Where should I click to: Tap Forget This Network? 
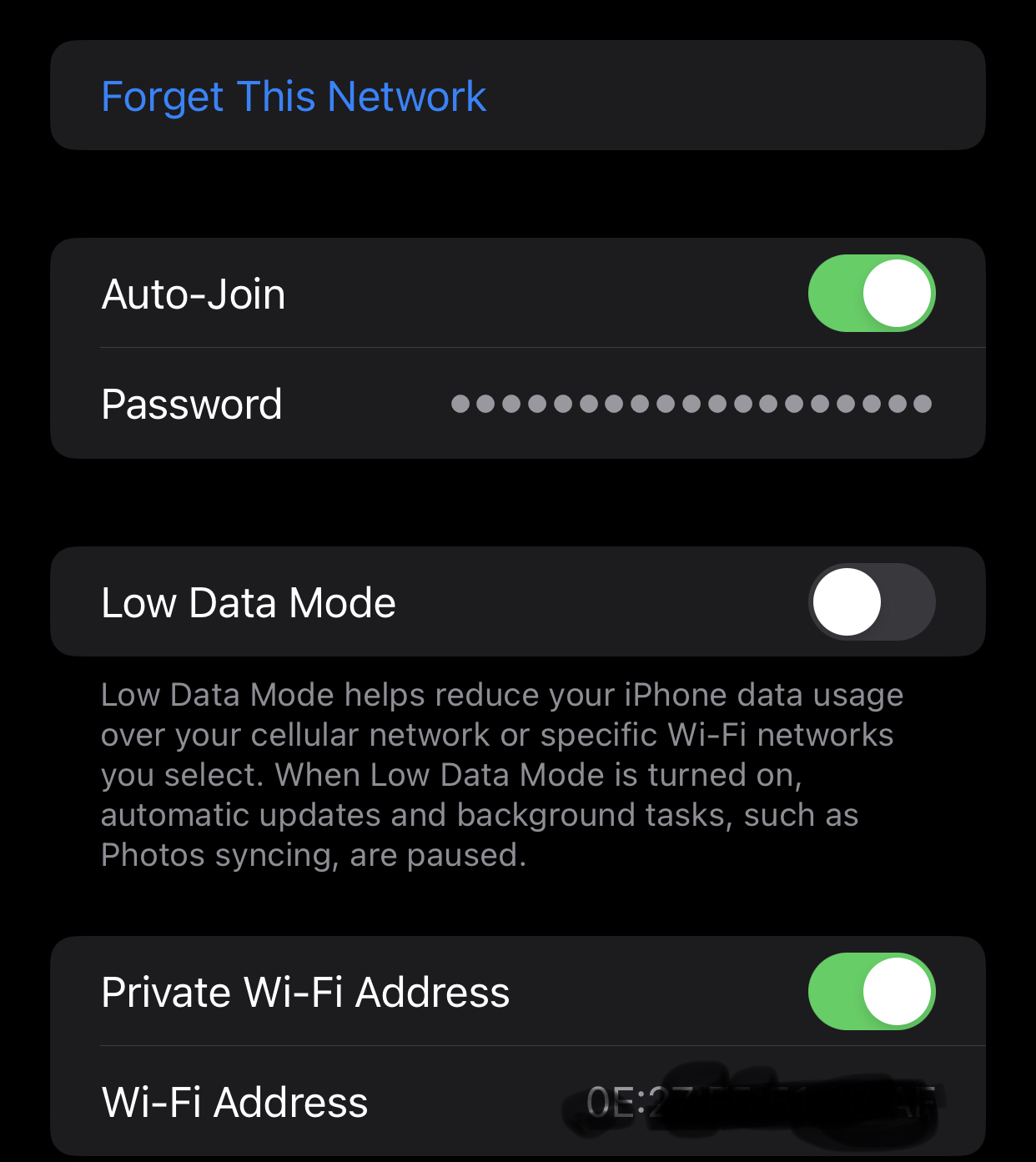click(294, 96)
